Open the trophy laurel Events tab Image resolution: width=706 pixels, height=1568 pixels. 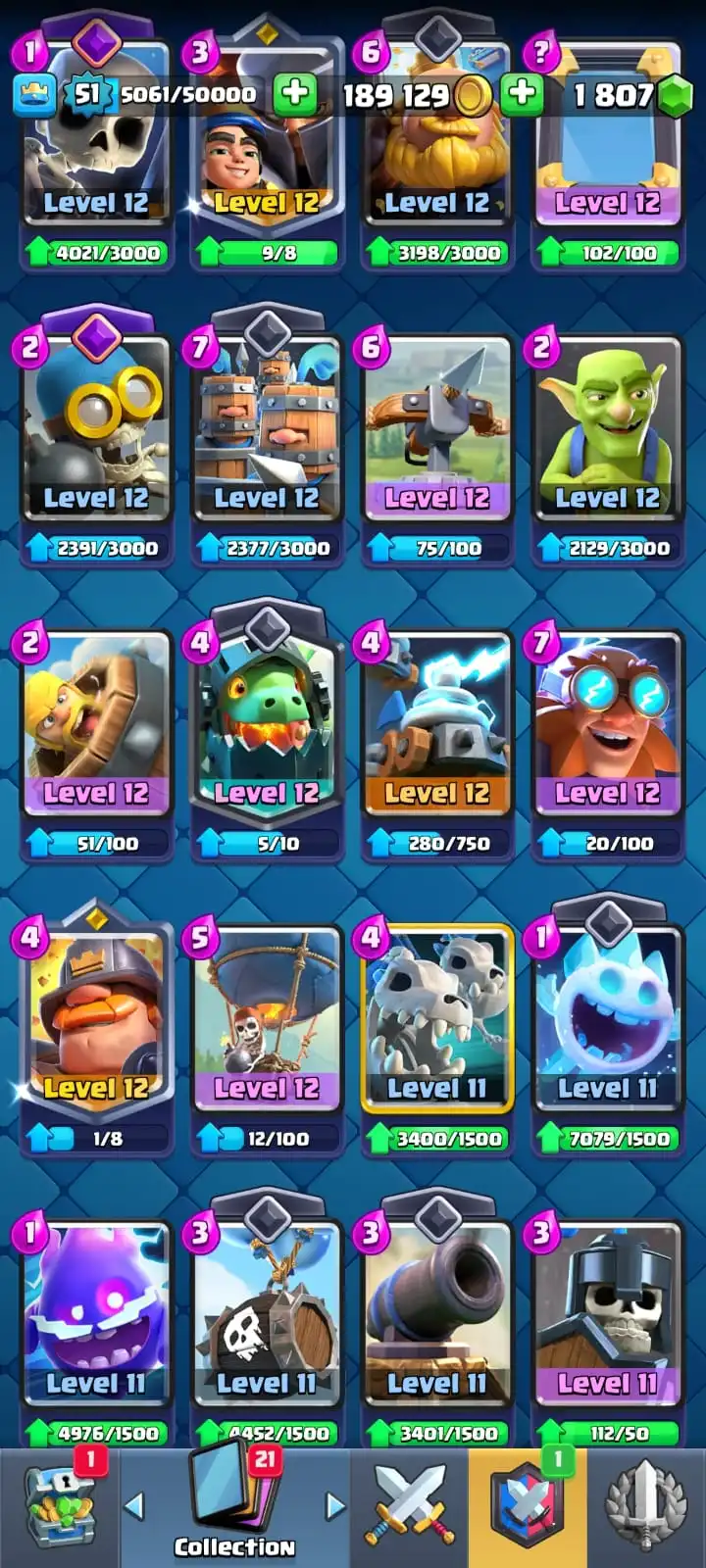(x=645, y=1507)
